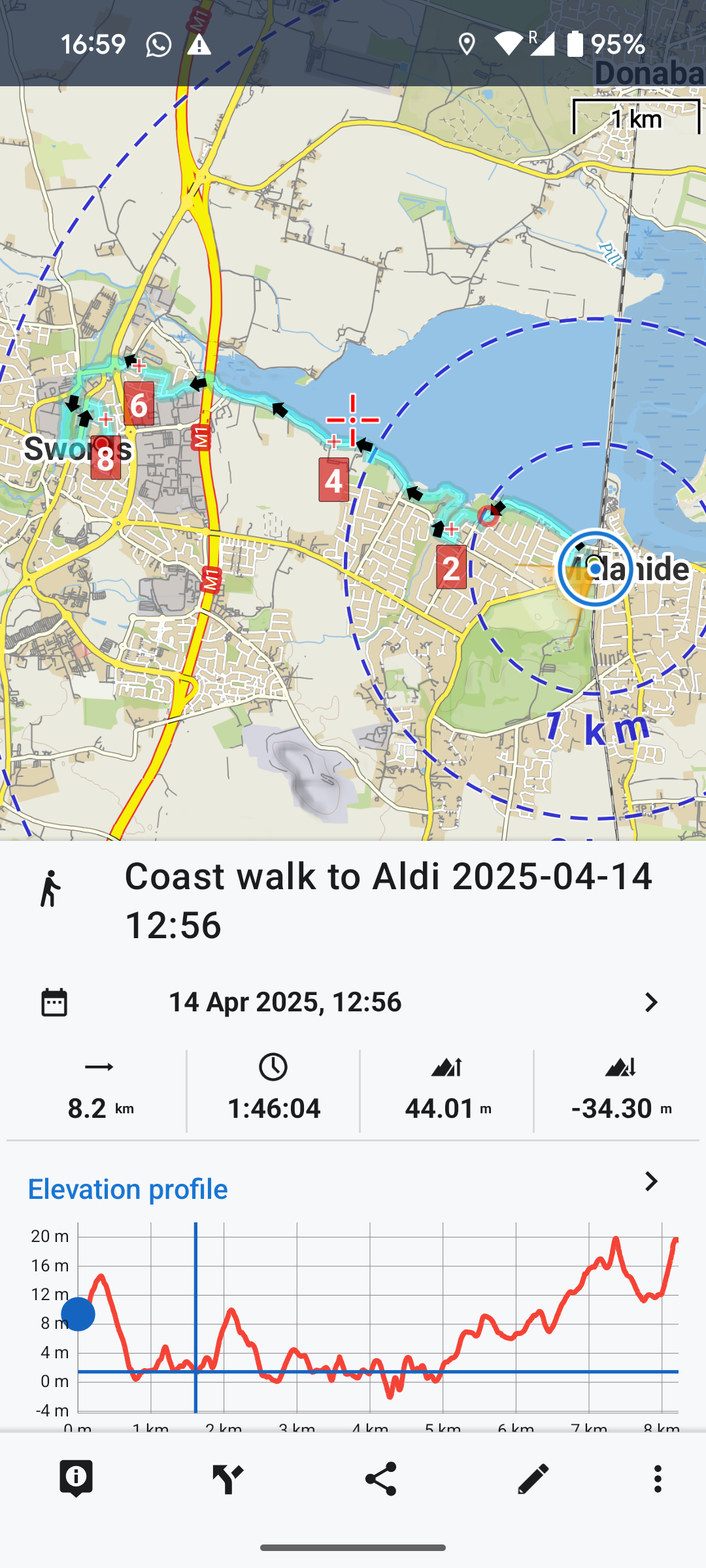This screenshot has width=706, height=1568.
Task: Edit the track with pencil icon
Action: point(533,1478)
